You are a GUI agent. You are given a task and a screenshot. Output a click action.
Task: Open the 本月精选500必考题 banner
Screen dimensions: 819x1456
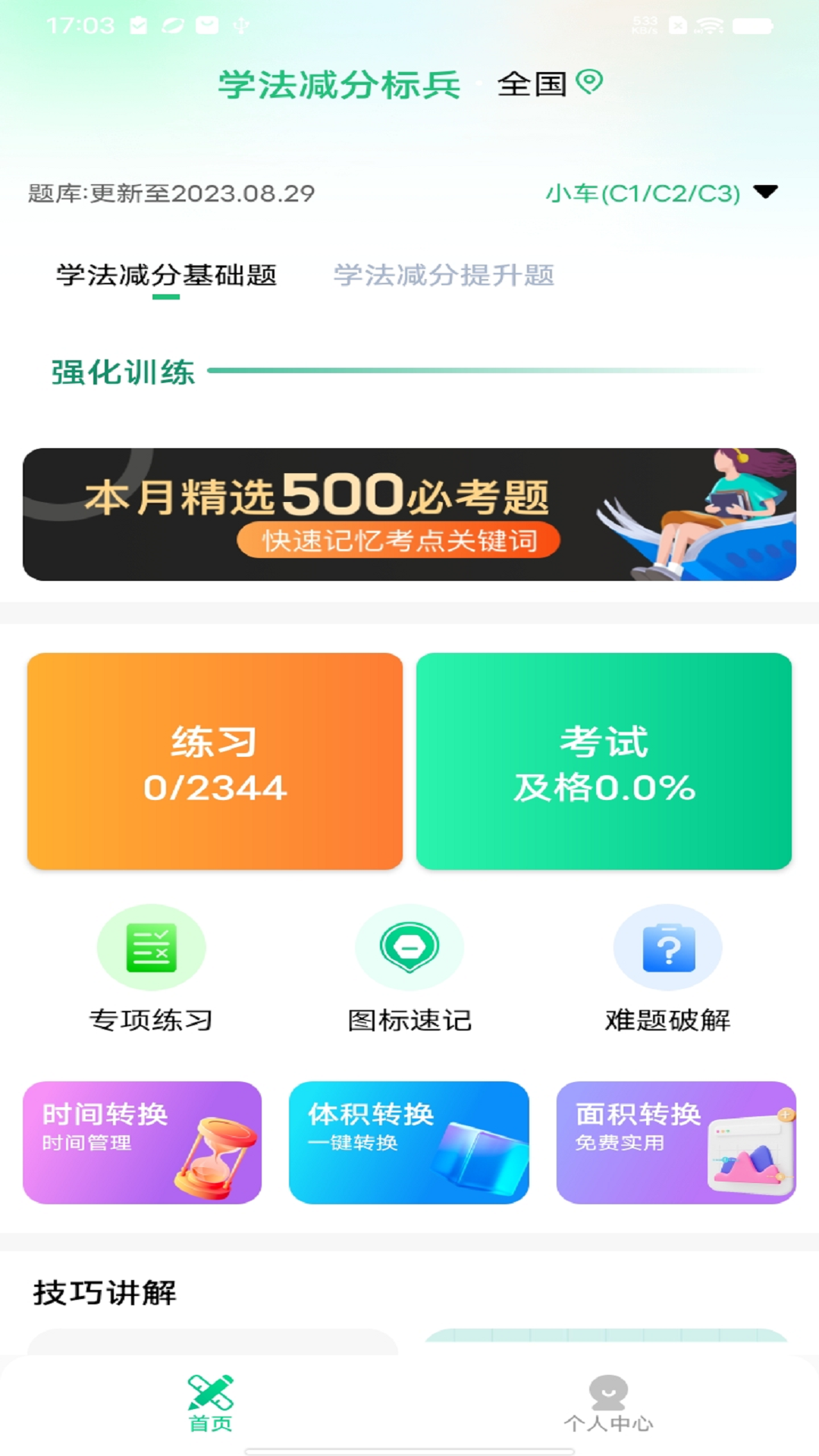point(318,497)
